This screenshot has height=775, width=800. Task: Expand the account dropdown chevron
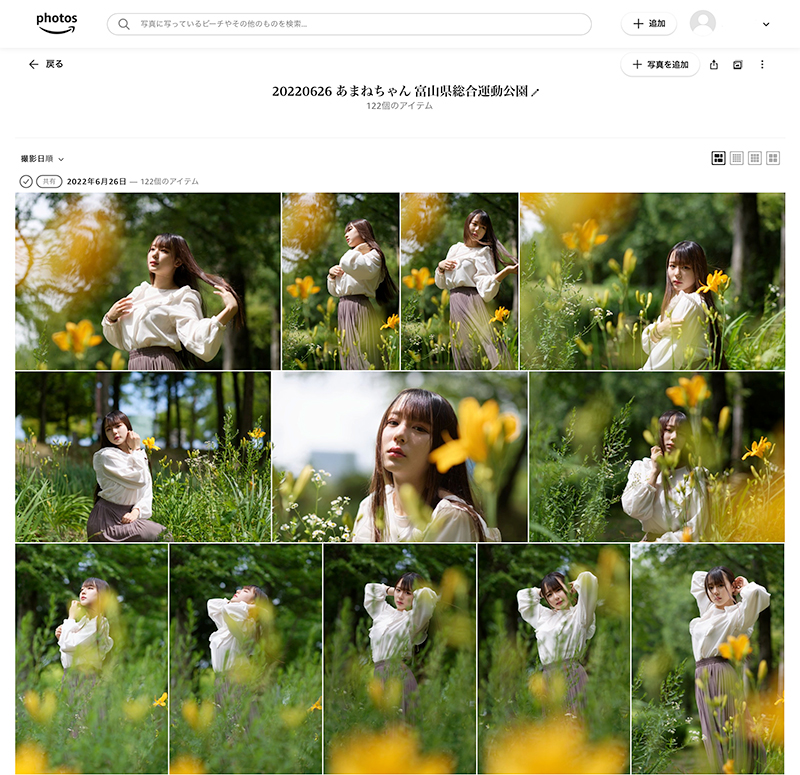(x=766, y=24)
